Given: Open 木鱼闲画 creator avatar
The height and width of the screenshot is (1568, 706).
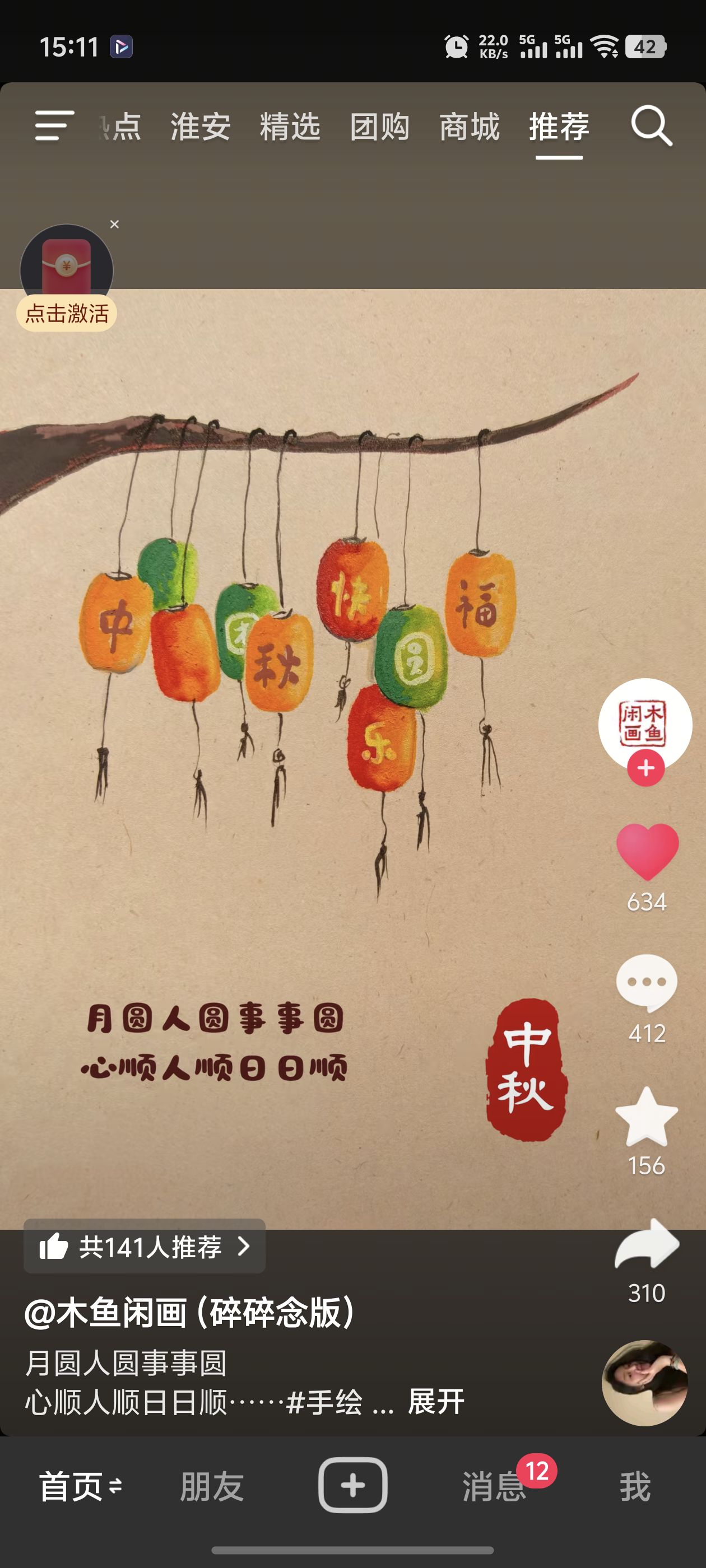Looking at the screenshot, I should point(644,722).
